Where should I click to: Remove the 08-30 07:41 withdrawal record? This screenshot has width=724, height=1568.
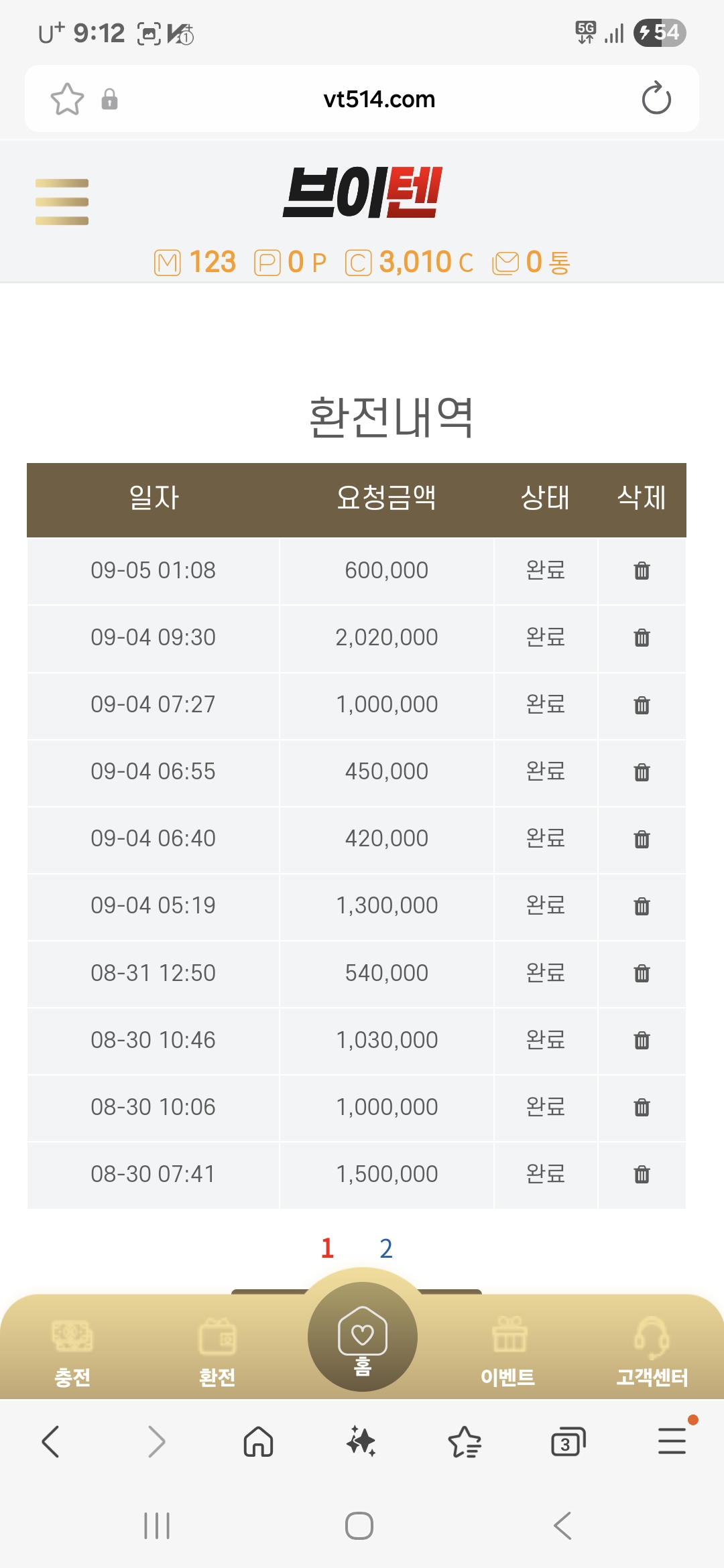642,1174
